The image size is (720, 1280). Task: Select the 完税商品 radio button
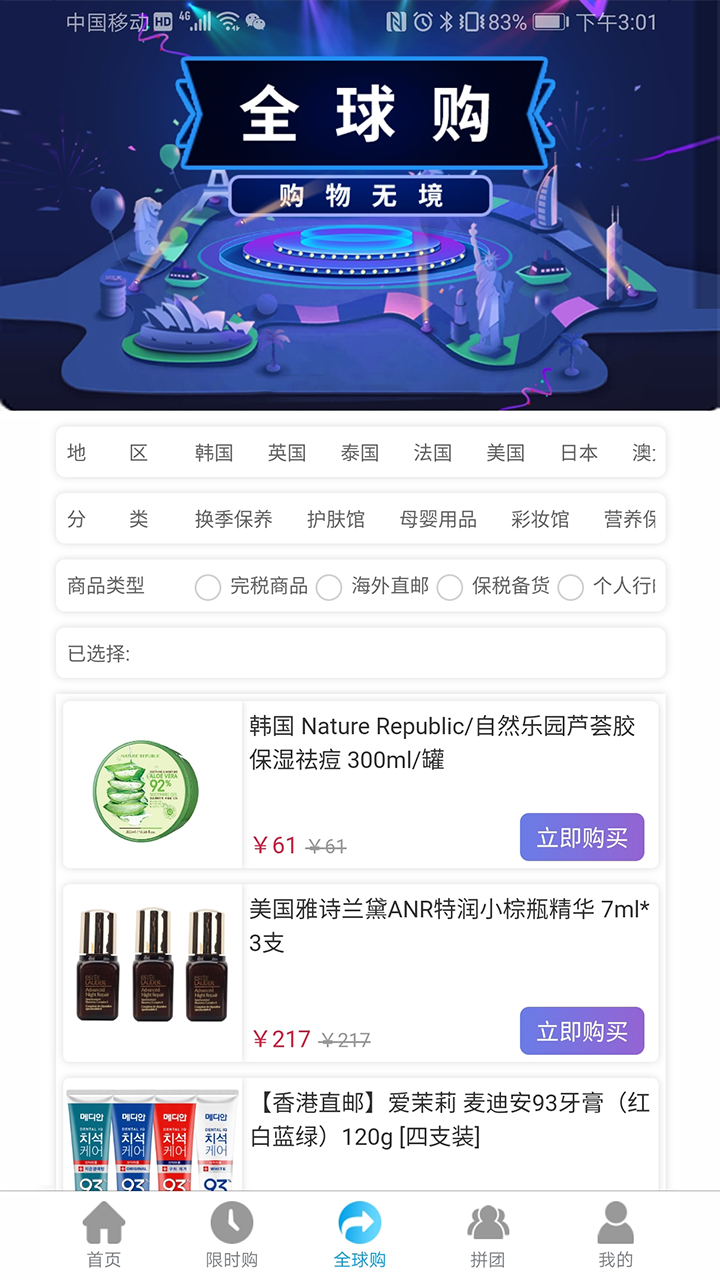207,588
